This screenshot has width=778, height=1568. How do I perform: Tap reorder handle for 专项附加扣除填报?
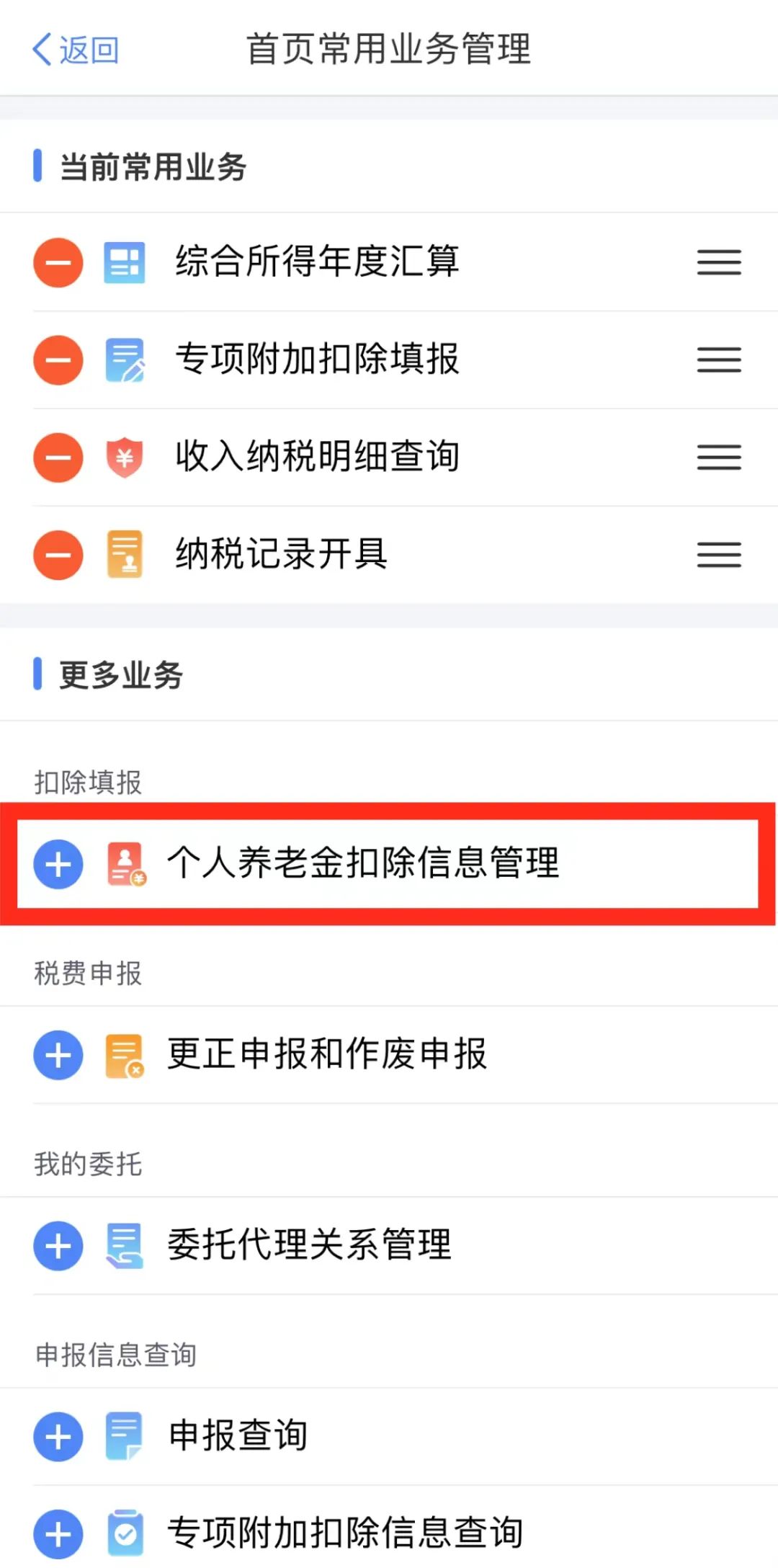coord(718,360)
